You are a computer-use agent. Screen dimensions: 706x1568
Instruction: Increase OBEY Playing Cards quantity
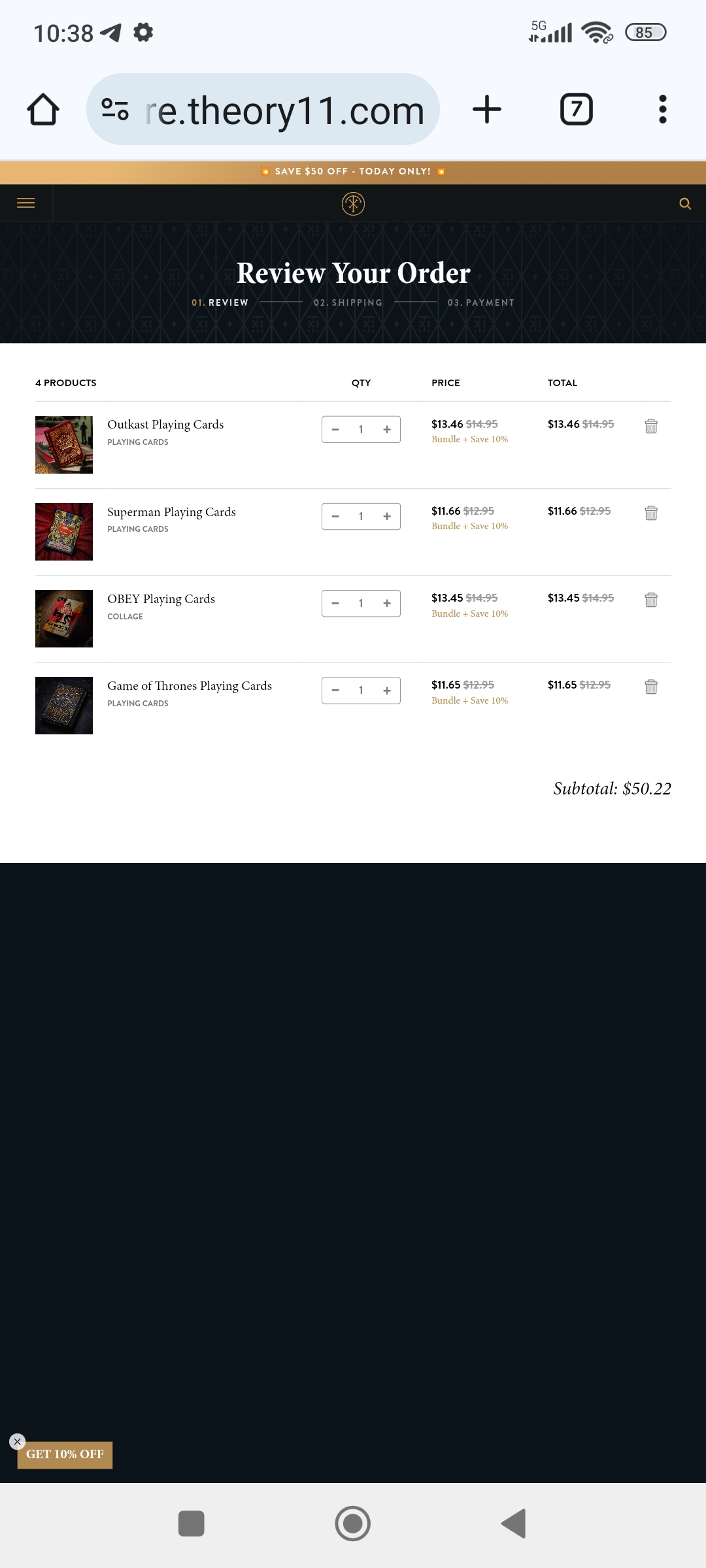point(387,603)
